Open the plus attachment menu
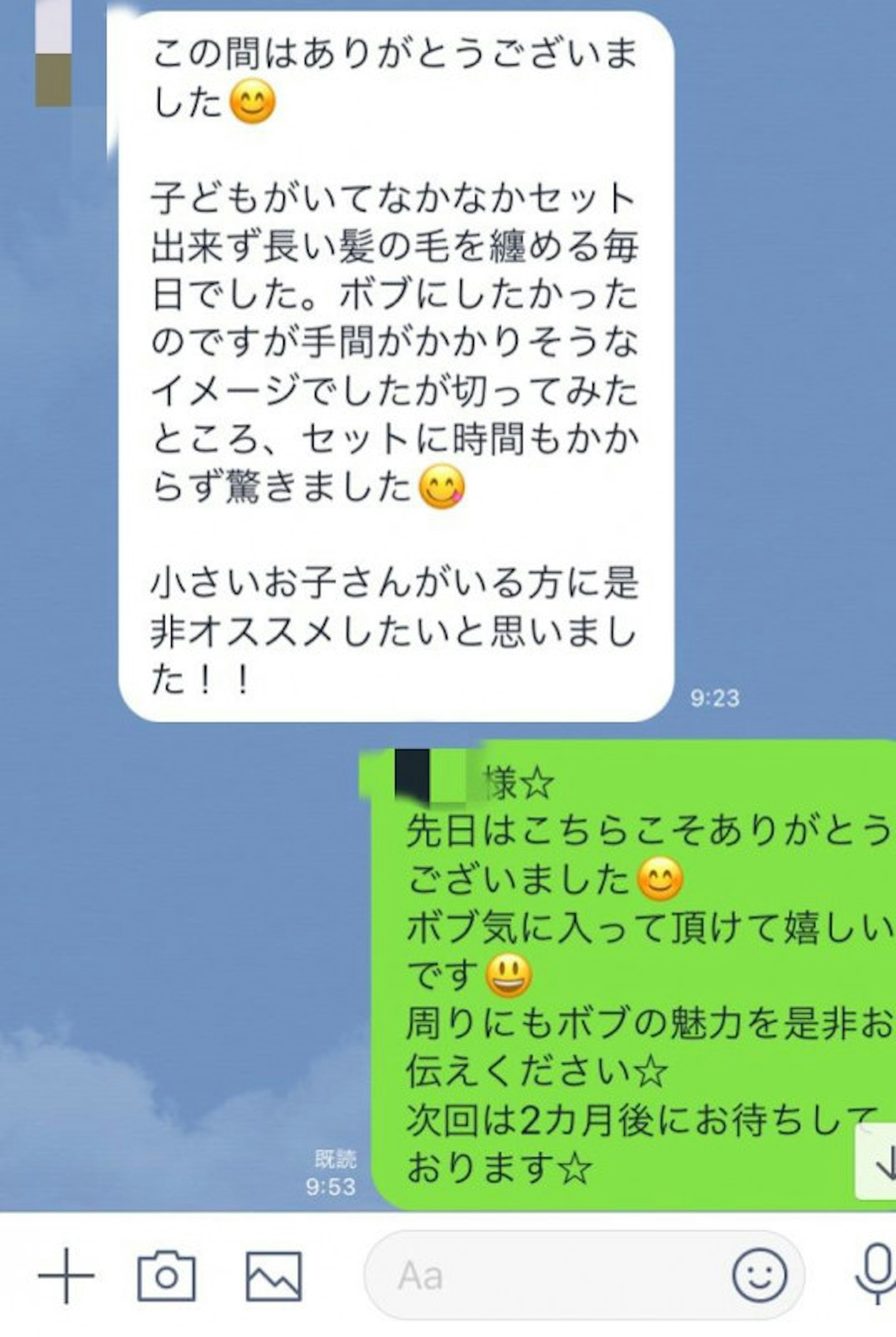Screen dimensions: 896x1337 click(66, 1275)
